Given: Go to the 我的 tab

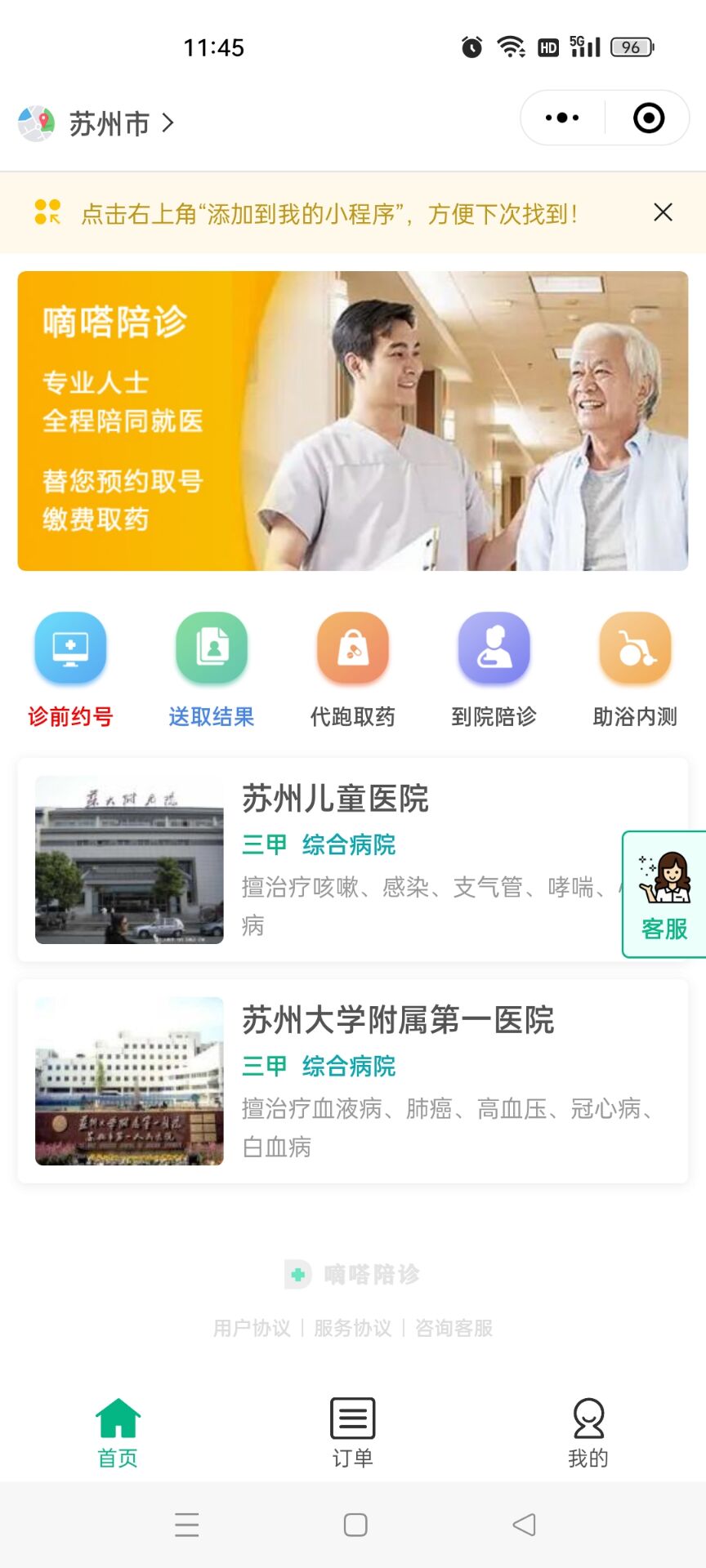Looking at the screenshot, I should pos(588,1432).
